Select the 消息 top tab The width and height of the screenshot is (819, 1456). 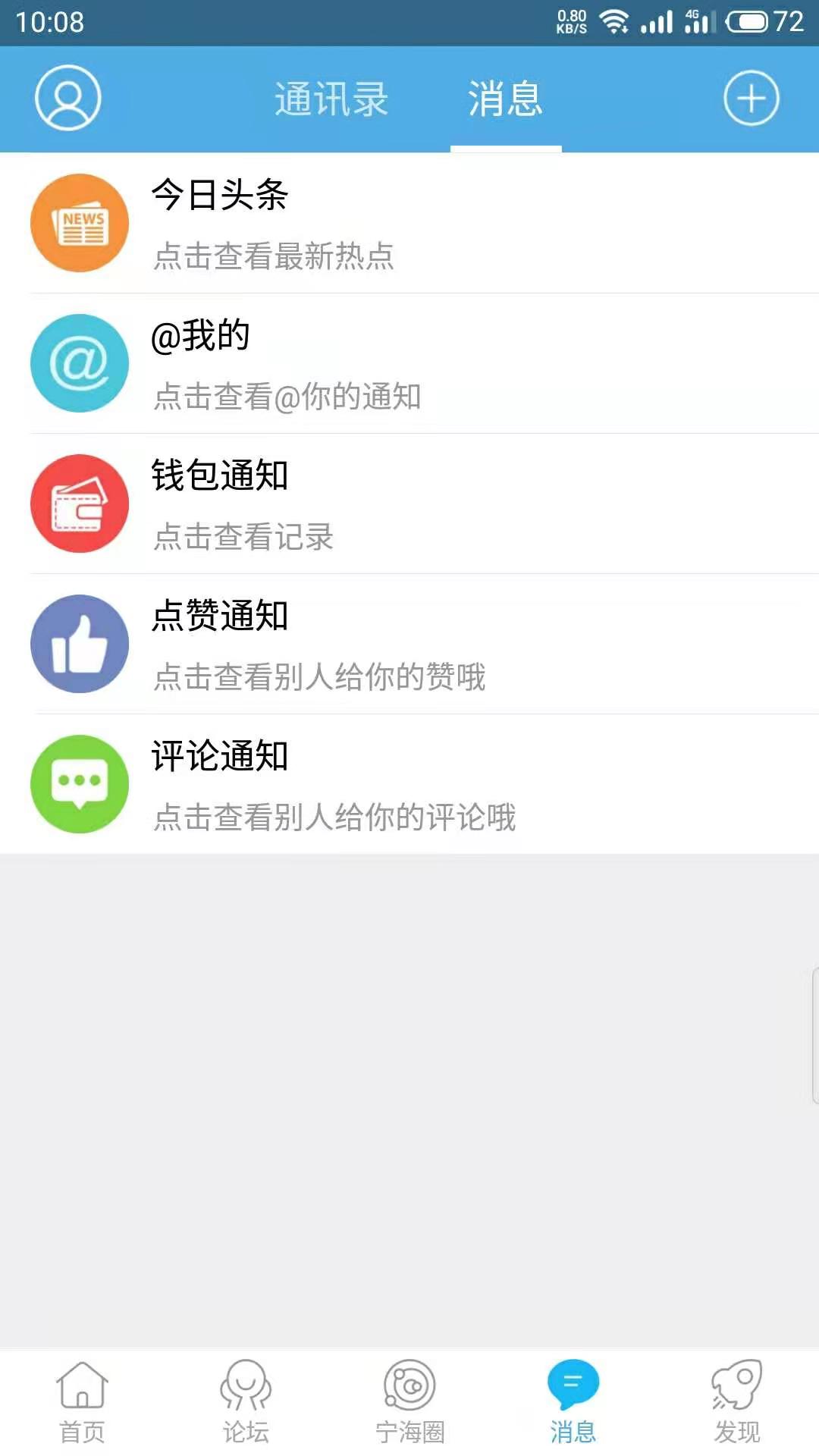tap(506, 99)
